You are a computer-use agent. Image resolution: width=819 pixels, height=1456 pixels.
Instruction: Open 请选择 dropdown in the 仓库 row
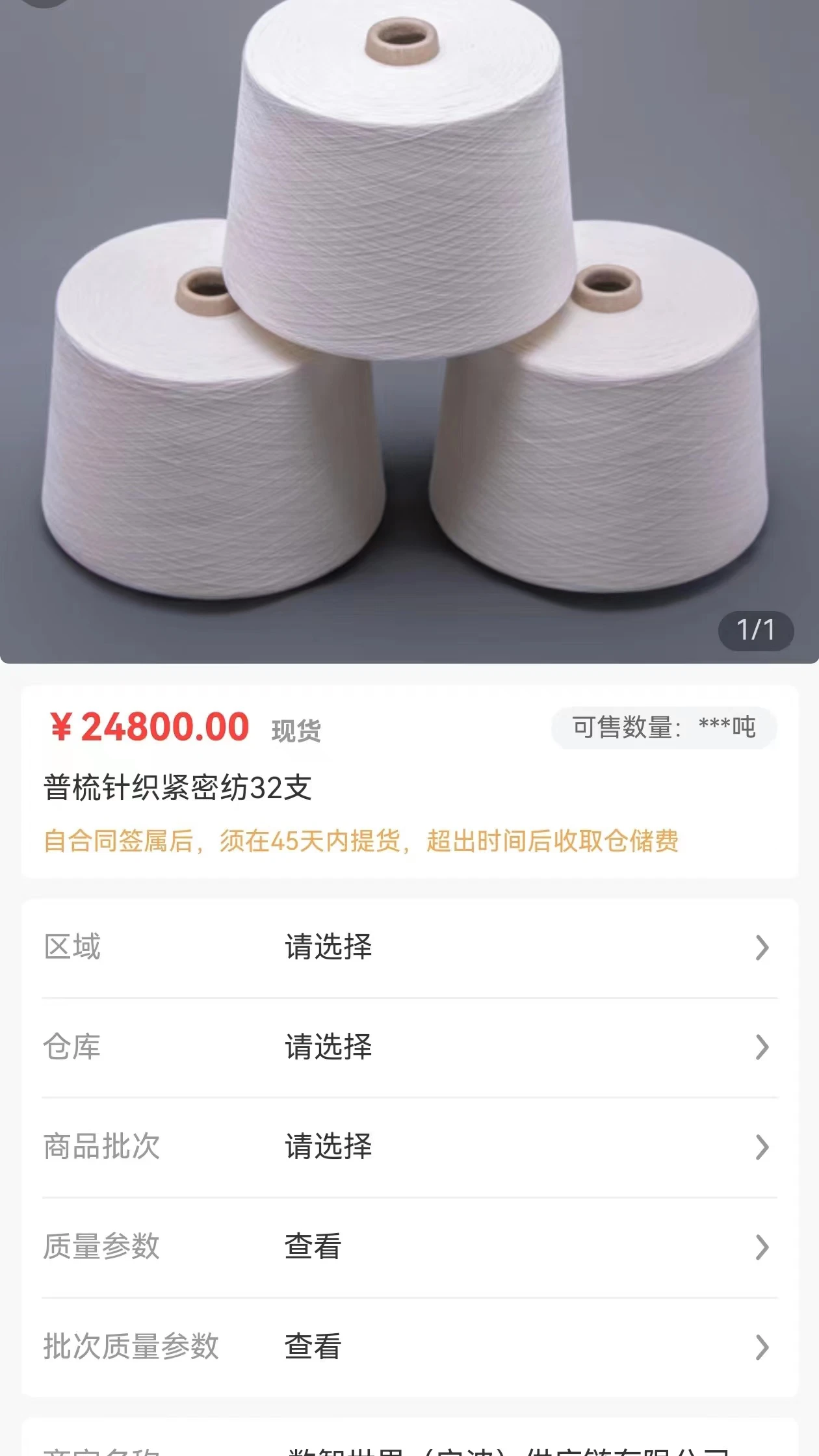coord(328,1047)
